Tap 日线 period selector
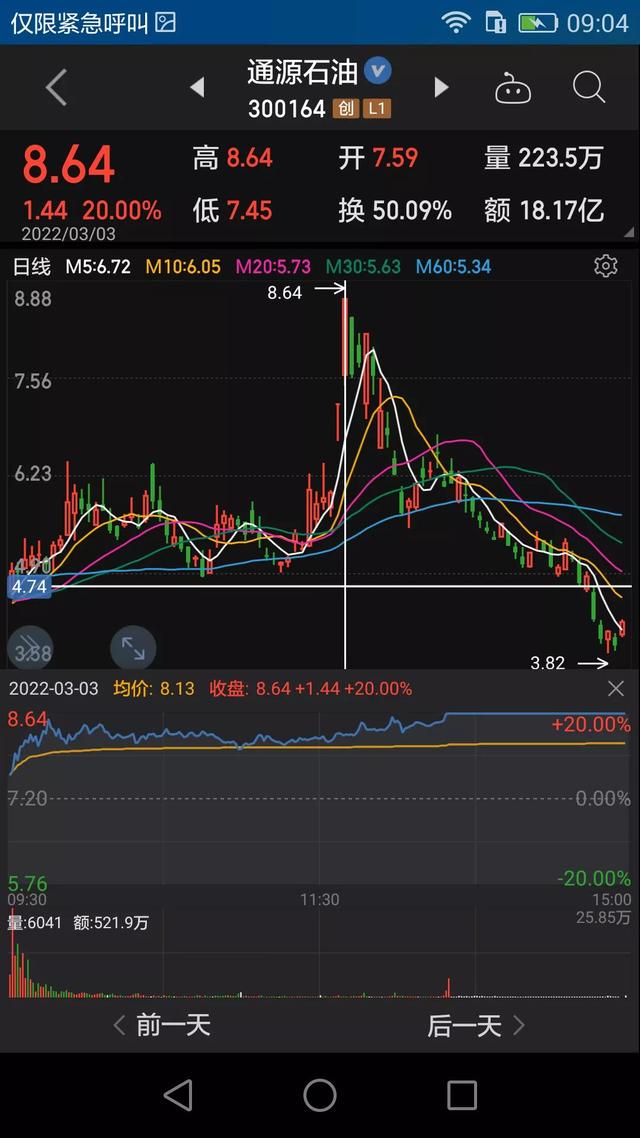The image size is (640, 1138). click(x=31, y=267)
